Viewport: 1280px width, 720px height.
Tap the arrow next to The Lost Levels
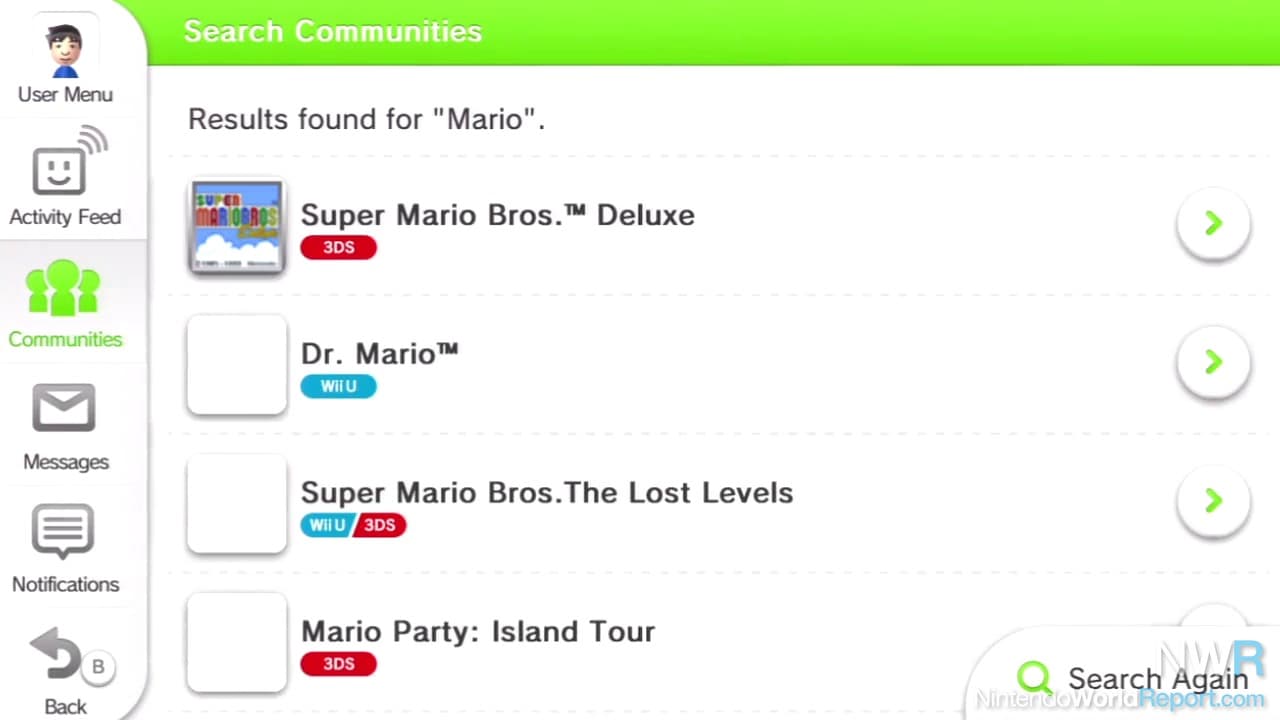pyautogui.click(x=1213, y=500)
